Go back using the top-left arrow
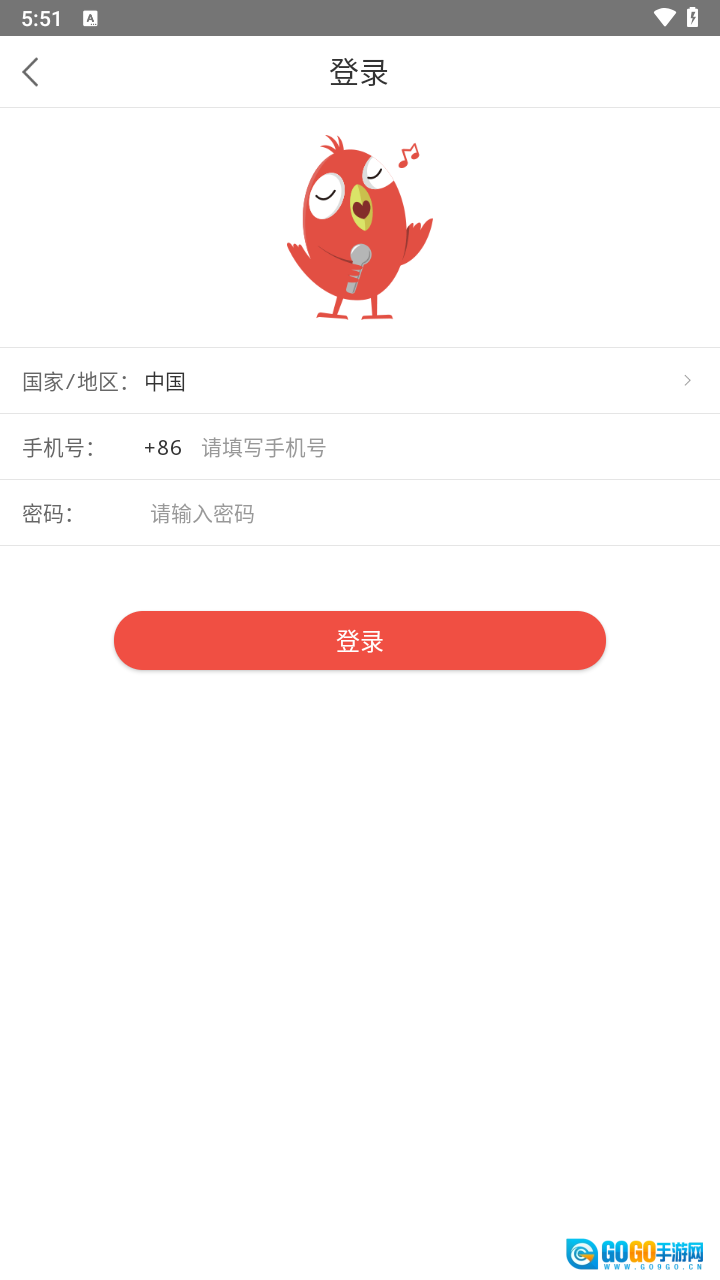 [31, 72]
